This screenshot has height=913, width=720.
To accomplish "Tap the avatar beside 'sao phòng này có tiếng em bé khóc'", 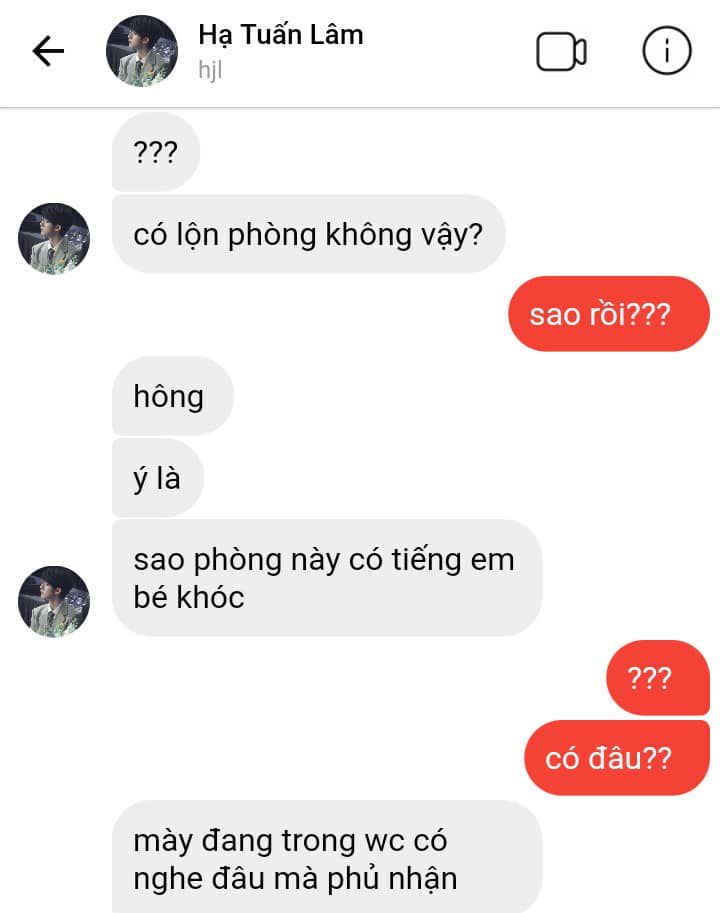I will coord(54,601).
